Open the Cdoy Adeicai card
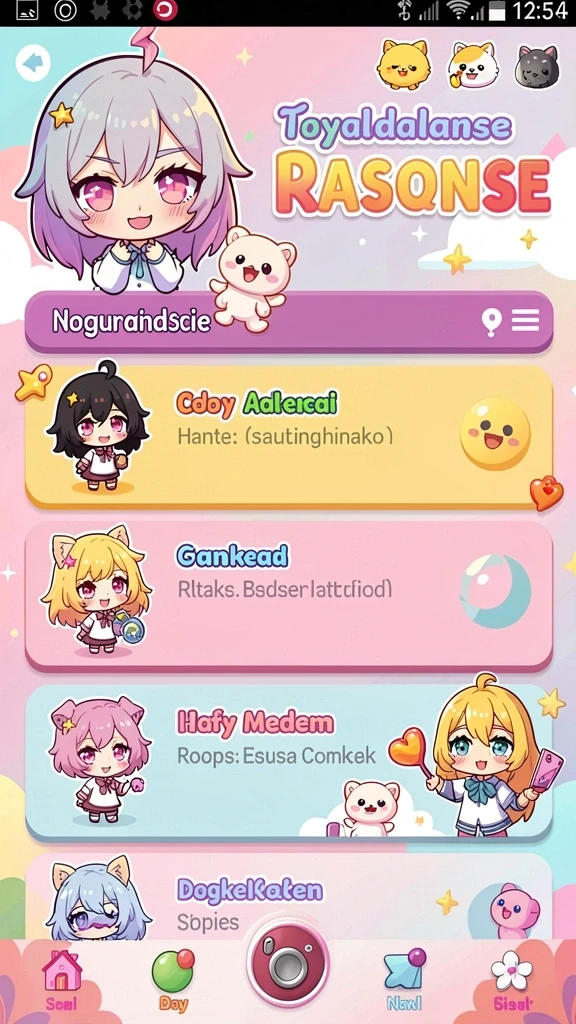 [289, 436]
